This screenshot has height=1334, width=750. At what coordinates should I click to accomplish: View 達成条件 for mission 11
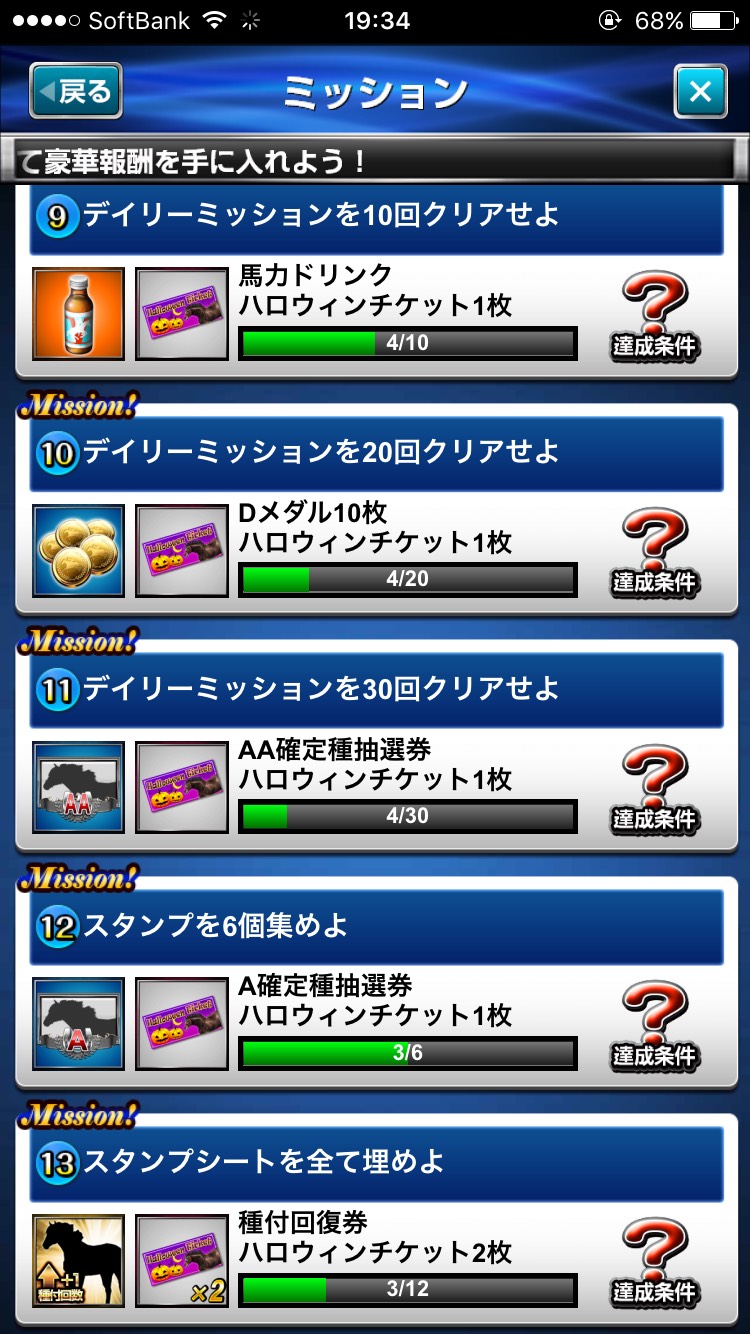tap(655, 789)
